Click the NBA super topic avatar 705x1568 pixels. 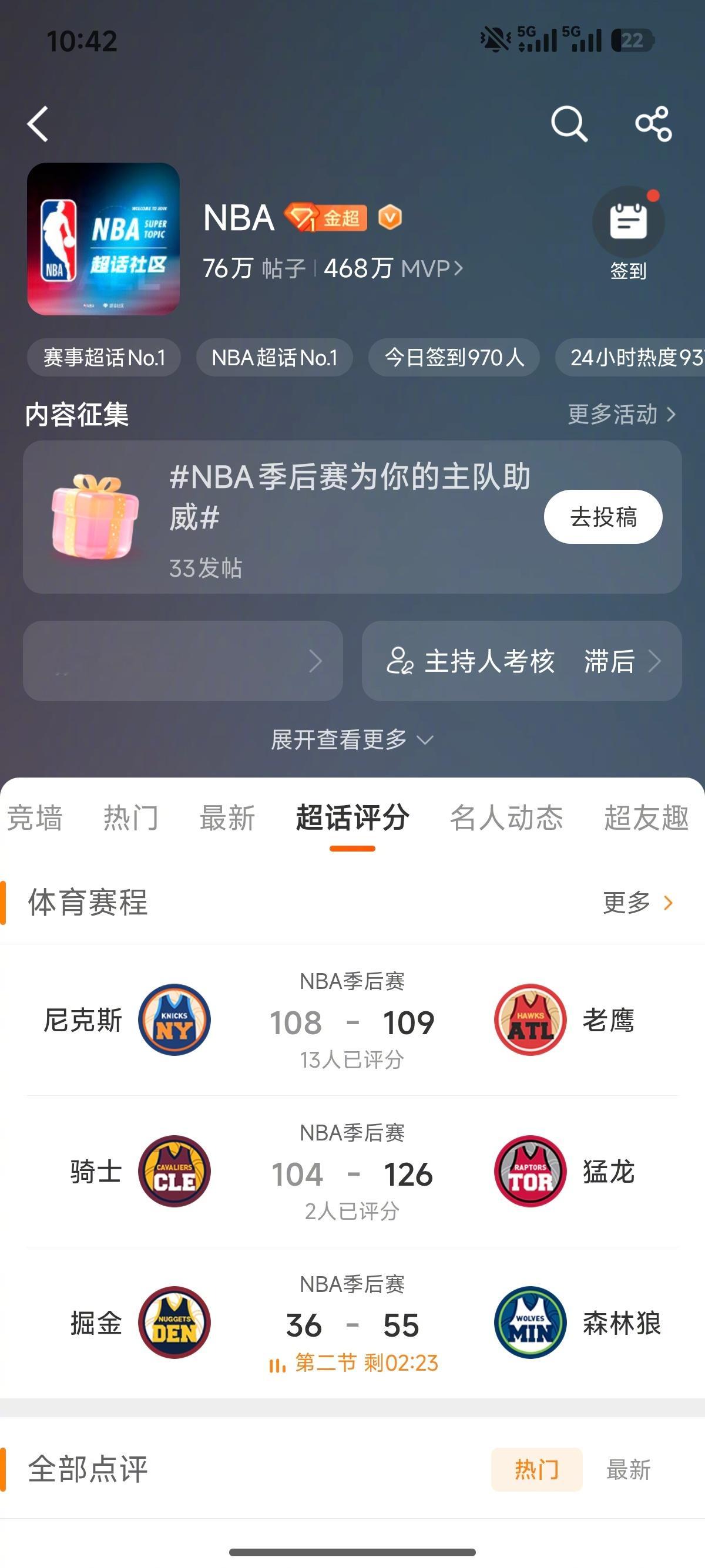pyautogui.click(x=105, y=240)
